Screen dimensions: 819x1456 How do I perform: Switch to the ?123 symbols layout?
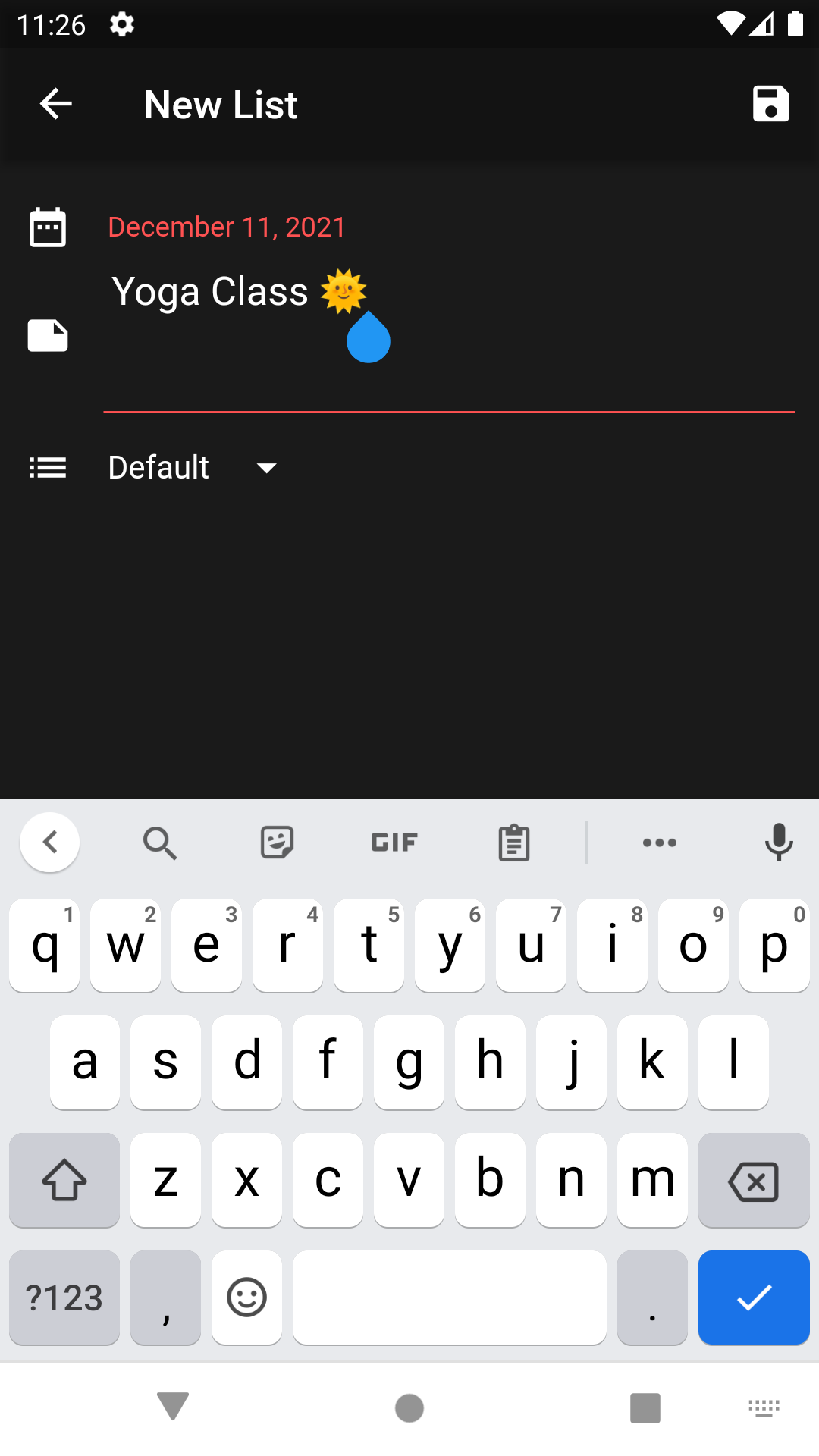[64, 1298]
